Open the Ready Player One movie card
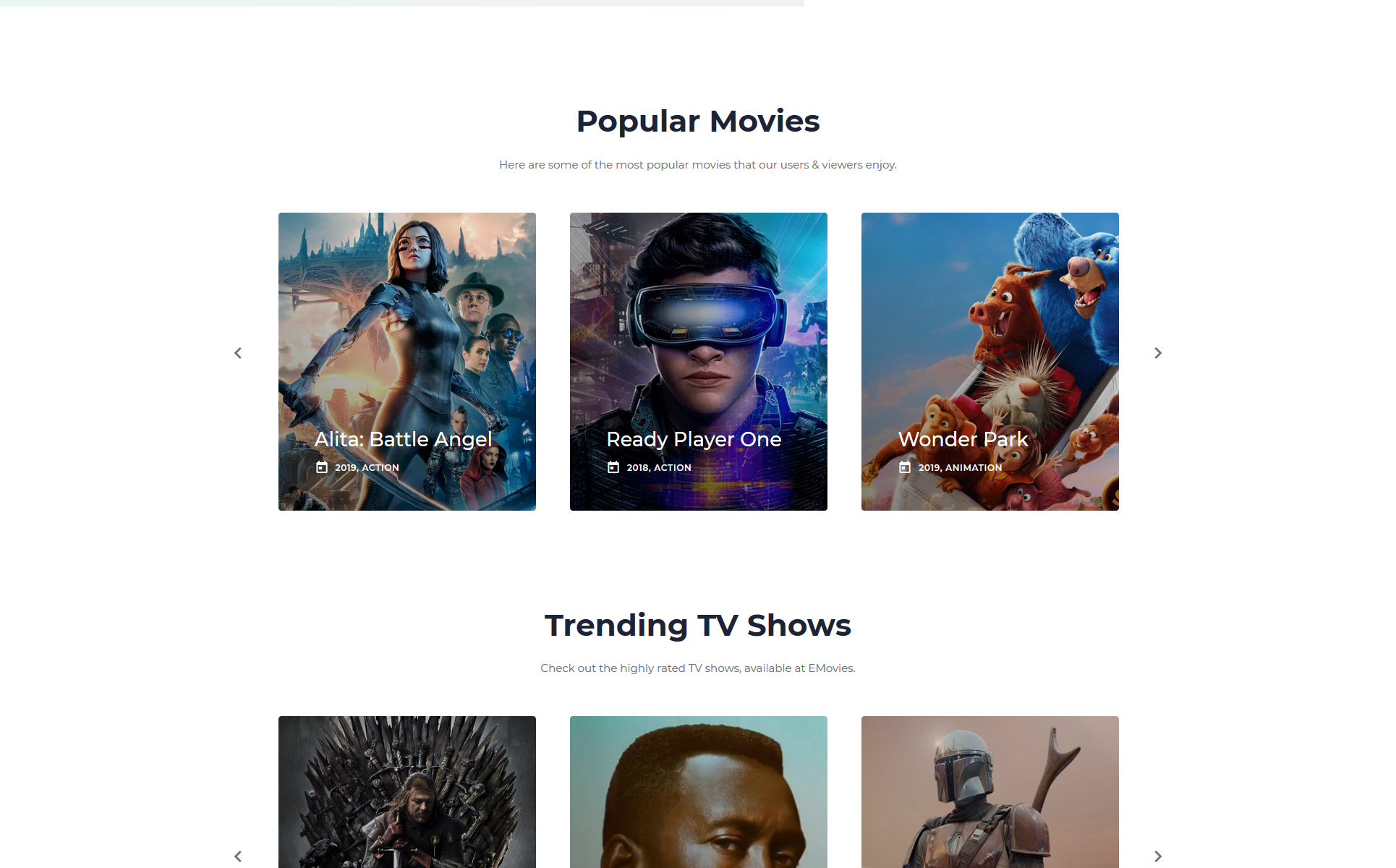Image resolution: width=1396 pixels, height=868 pixels. pos(698,362)
